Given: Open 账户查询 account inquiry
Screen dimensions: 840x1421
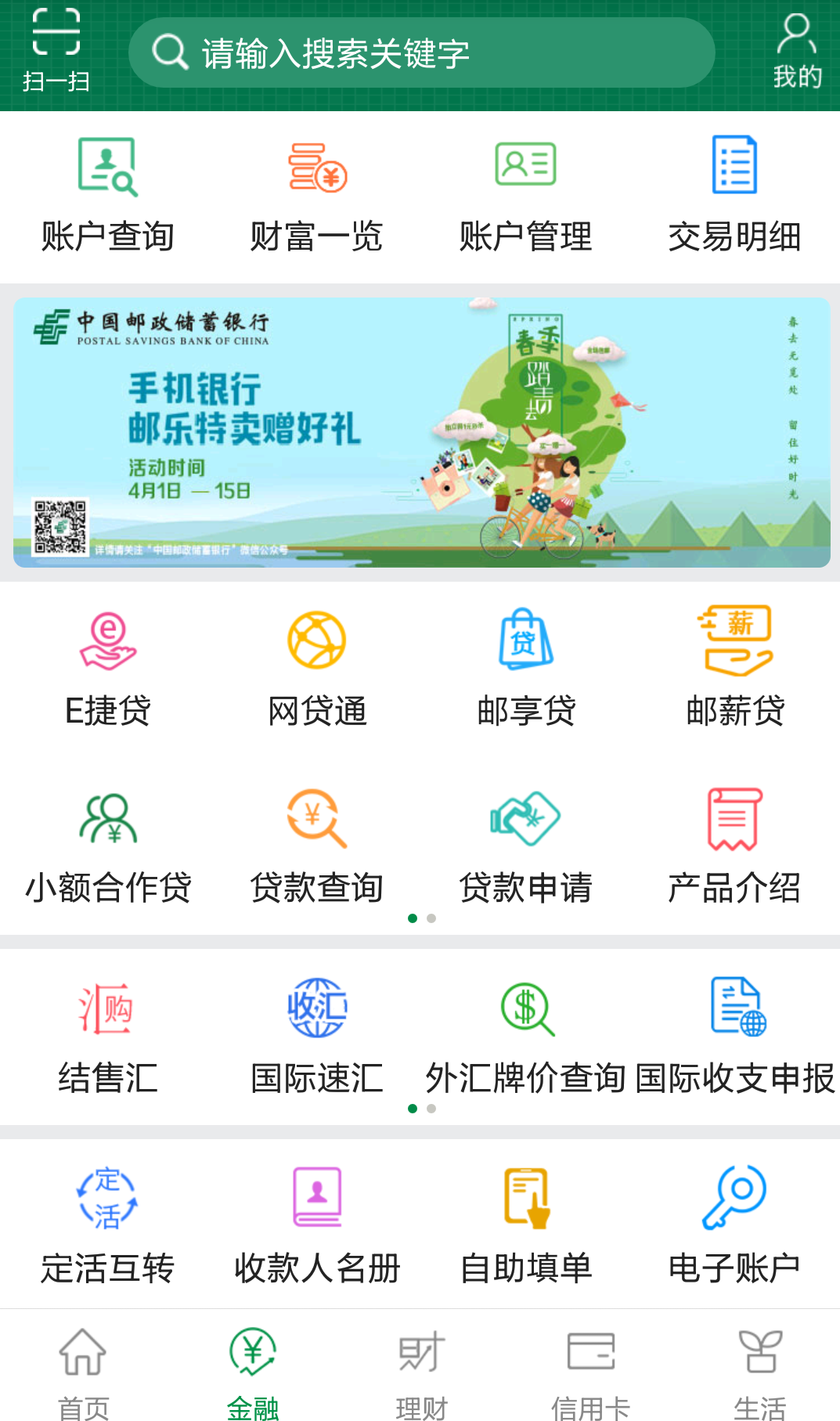Looking at the screenshot, I should tap(108, 196).
